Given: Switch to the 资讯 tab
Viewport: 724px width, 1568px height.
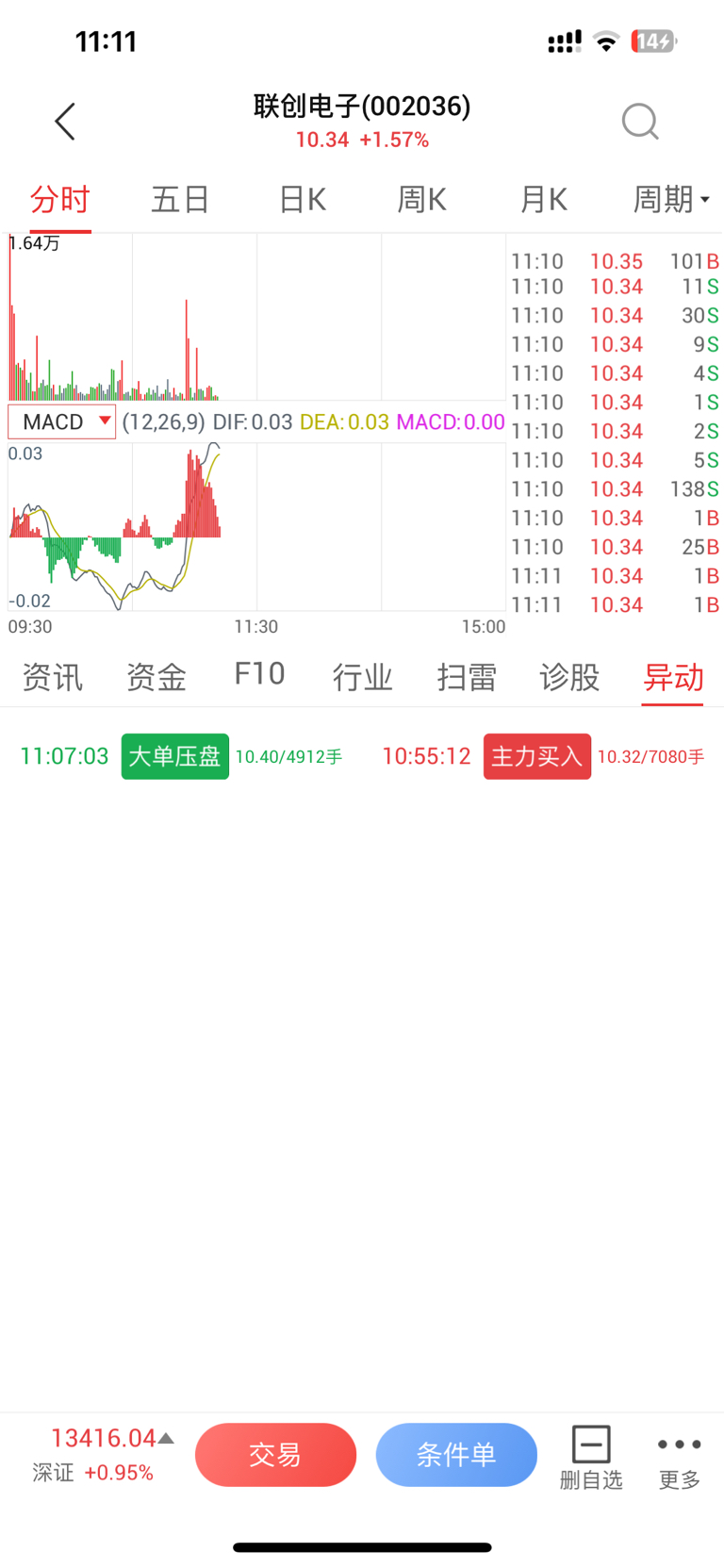Looking at the screenshot, I should click(x=53, y=677).
